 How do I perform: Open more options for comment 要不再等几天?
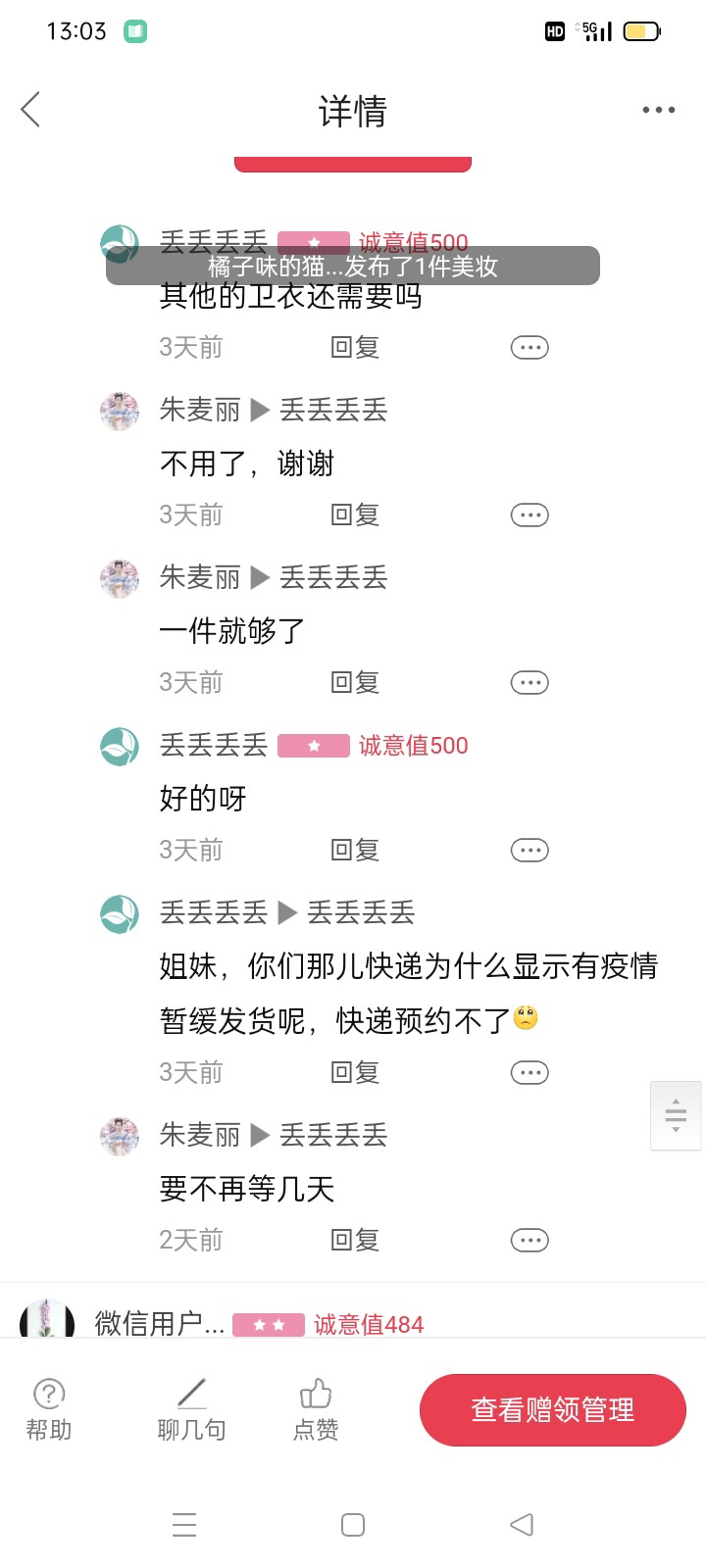tap(529, 1241)
